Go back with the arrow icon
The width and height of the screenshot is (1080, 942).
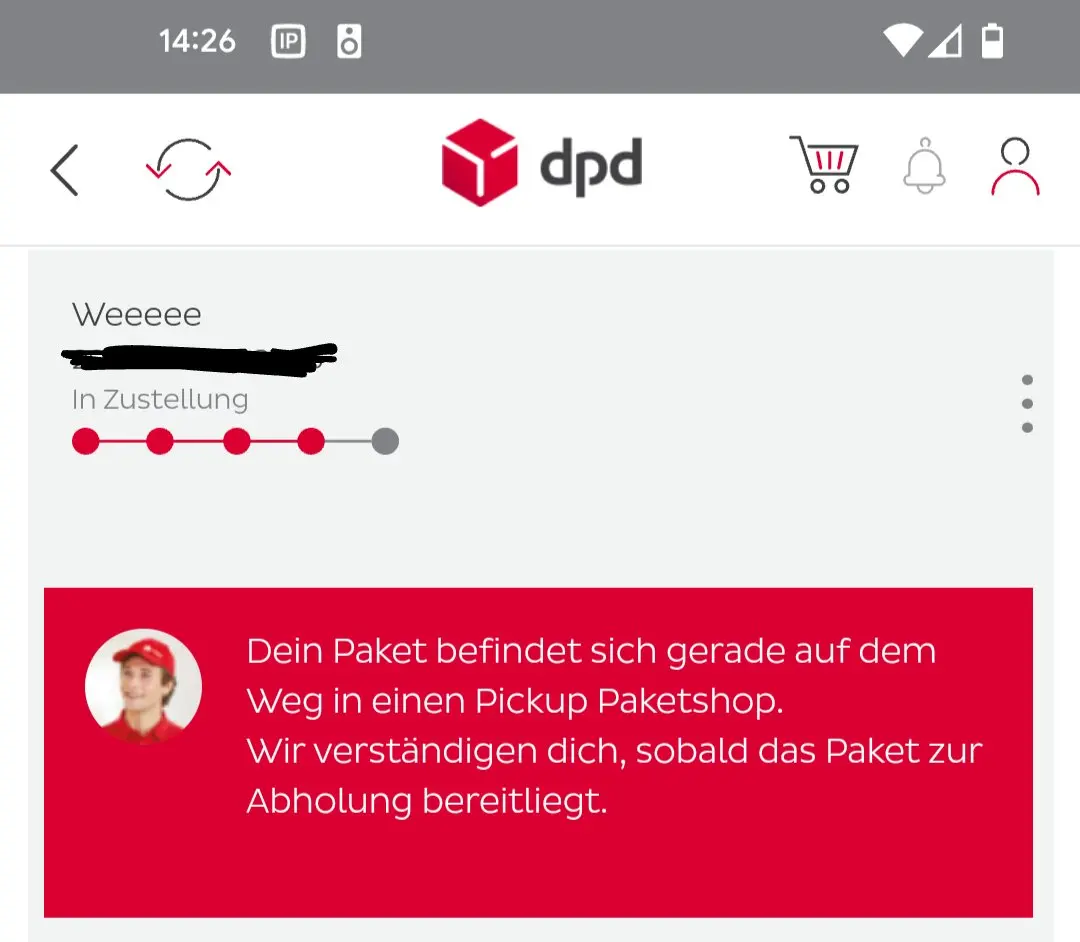65,169
